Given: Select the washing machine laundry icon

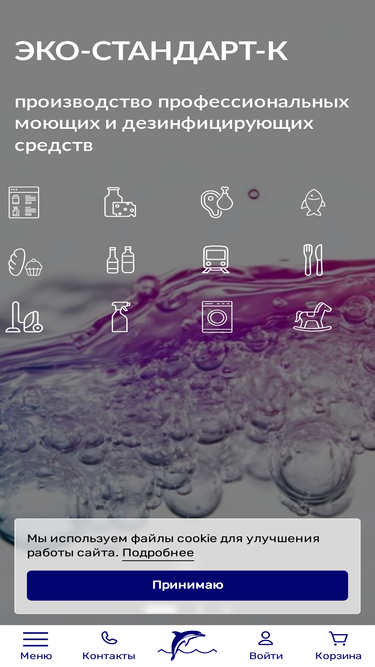Looking at the screenshot, I should pos(217,317).
